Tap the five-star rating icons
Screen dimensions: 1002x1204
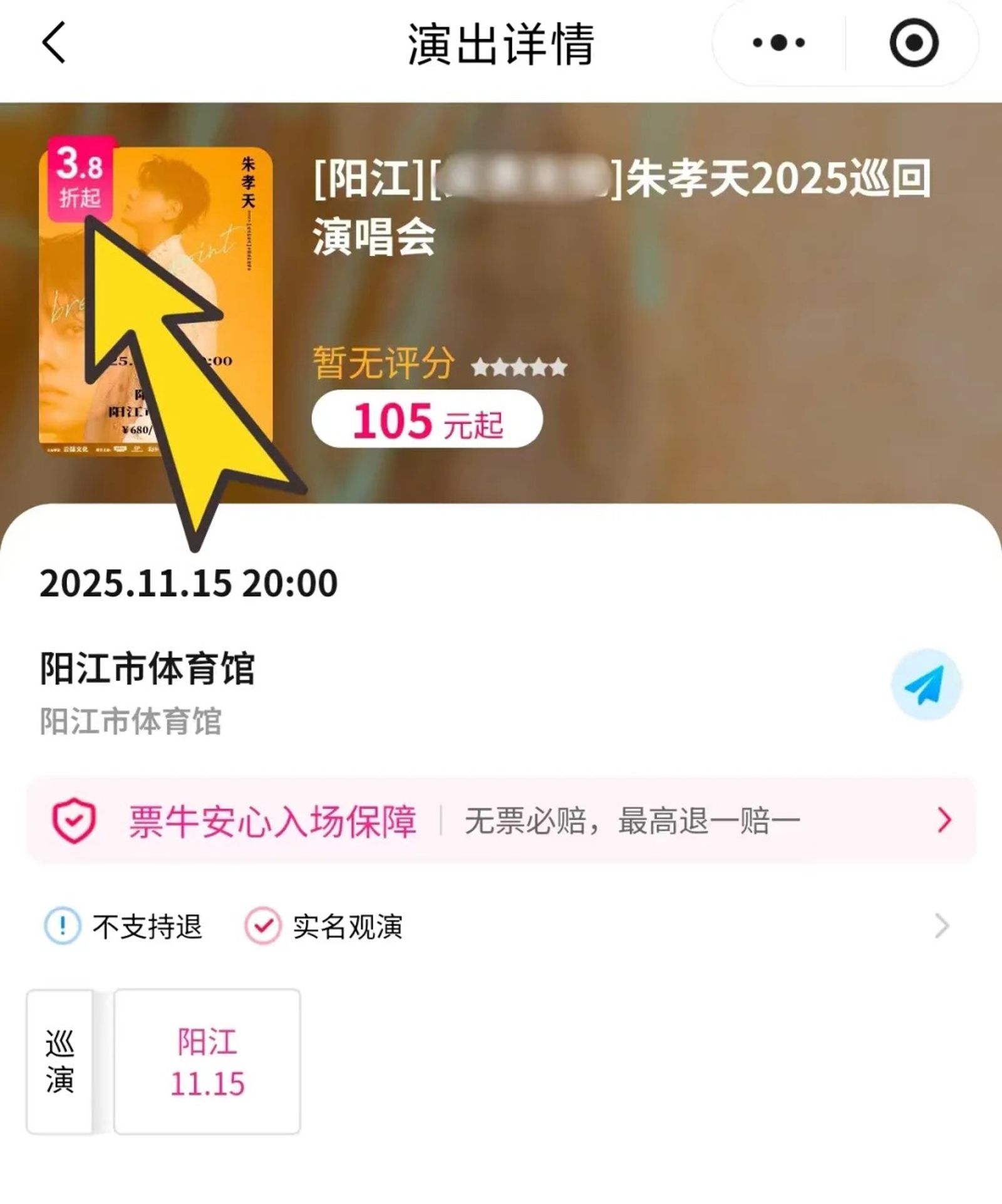point(521,368)
